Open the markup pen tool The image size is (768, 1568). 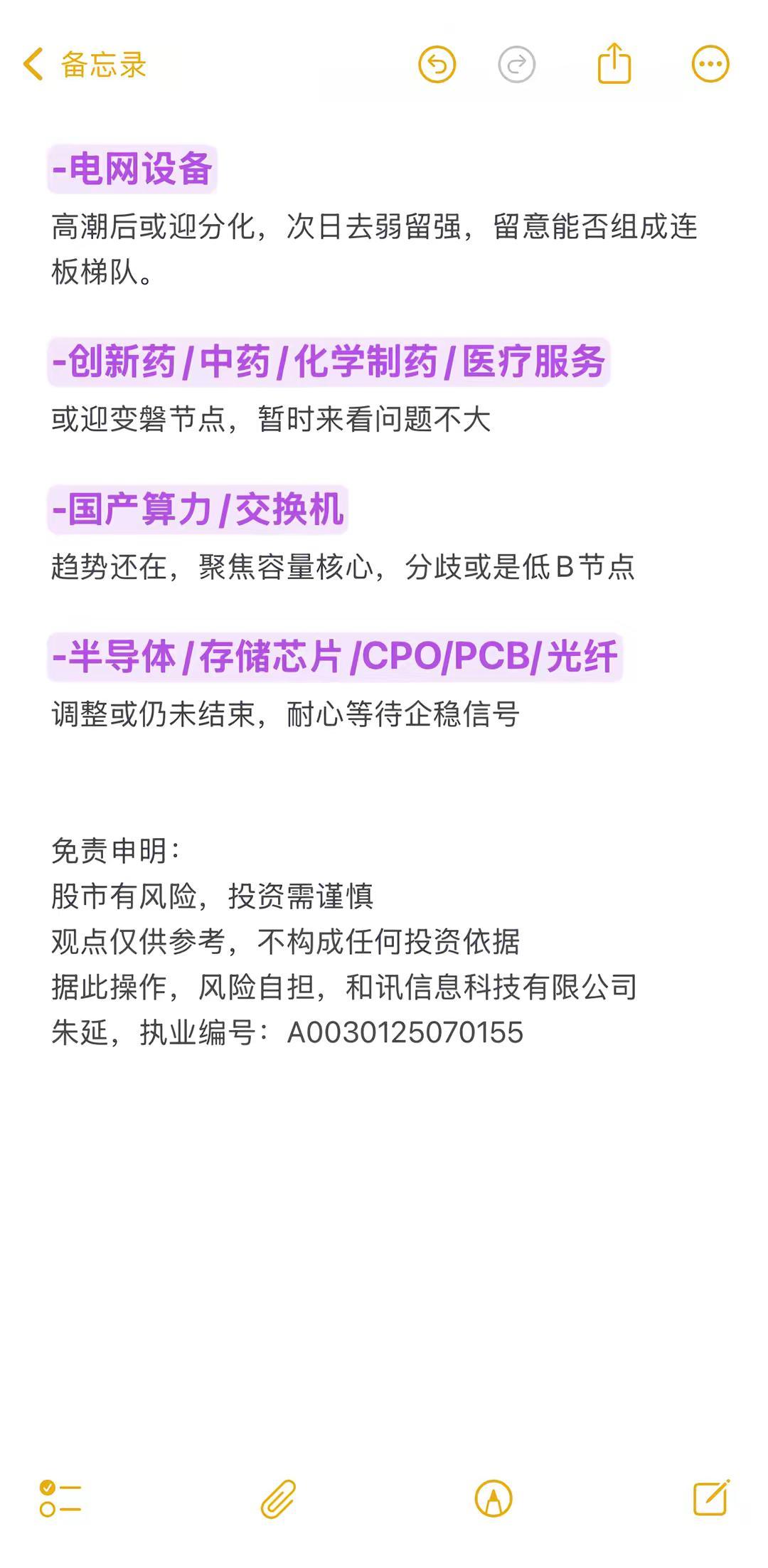(494, 1499)
